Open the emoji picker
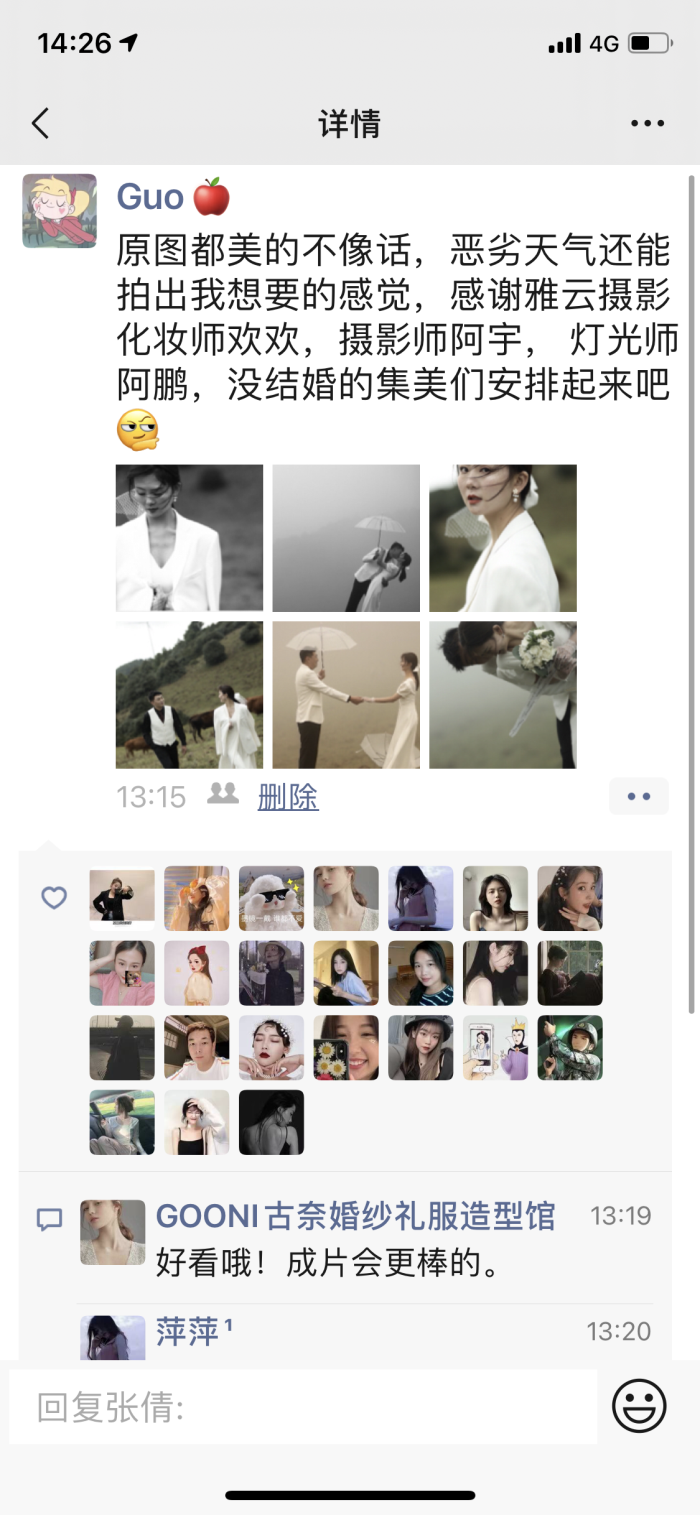Image resolution: width=700 pixels, height=1515 pixels. (x=639, y=1406)
